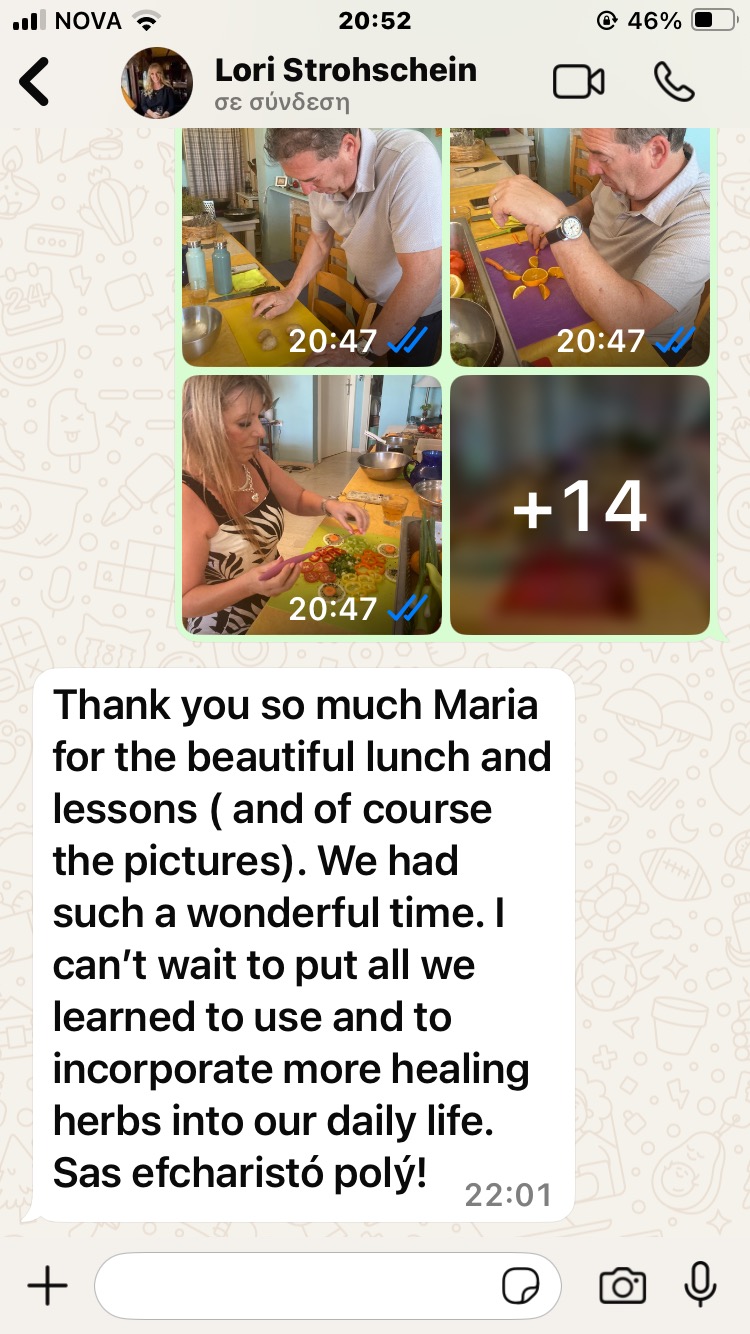Go back to the chats list
This screenshot has width=750, height=1334.
35,82
